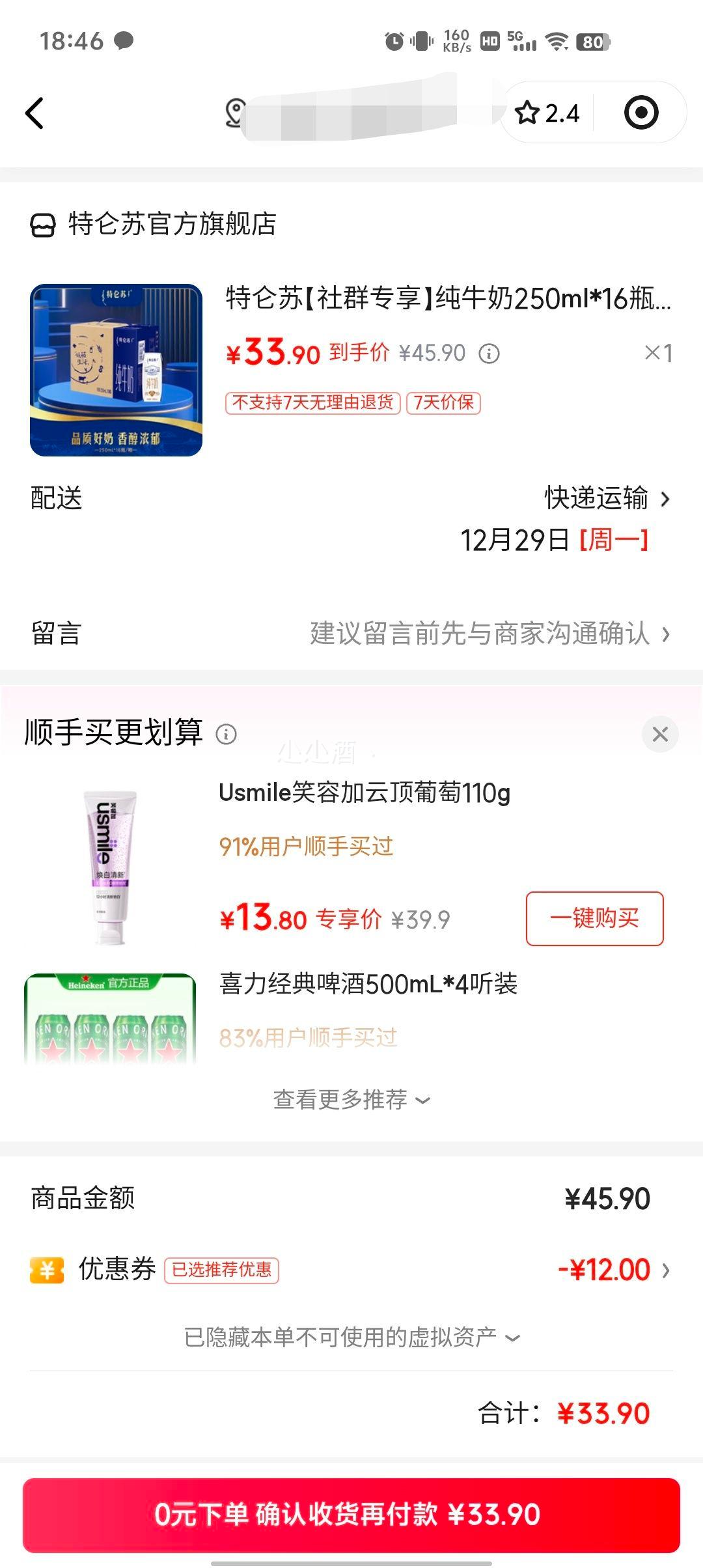Tap the 7天价保 guarantee tag

(x=444, y=404)
